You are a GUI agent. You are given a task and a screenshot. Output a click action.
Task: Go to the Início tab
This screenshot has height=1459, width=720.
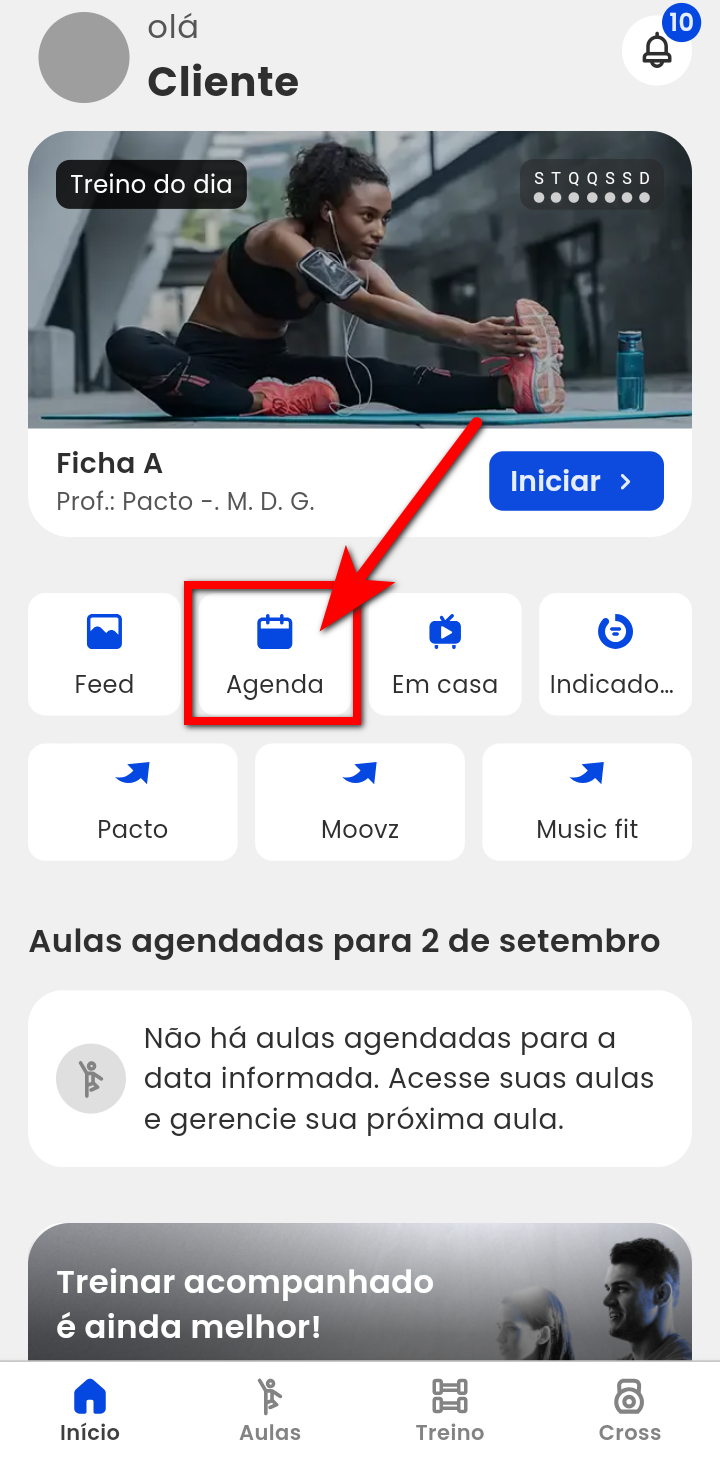click(x=90, y=1410)
